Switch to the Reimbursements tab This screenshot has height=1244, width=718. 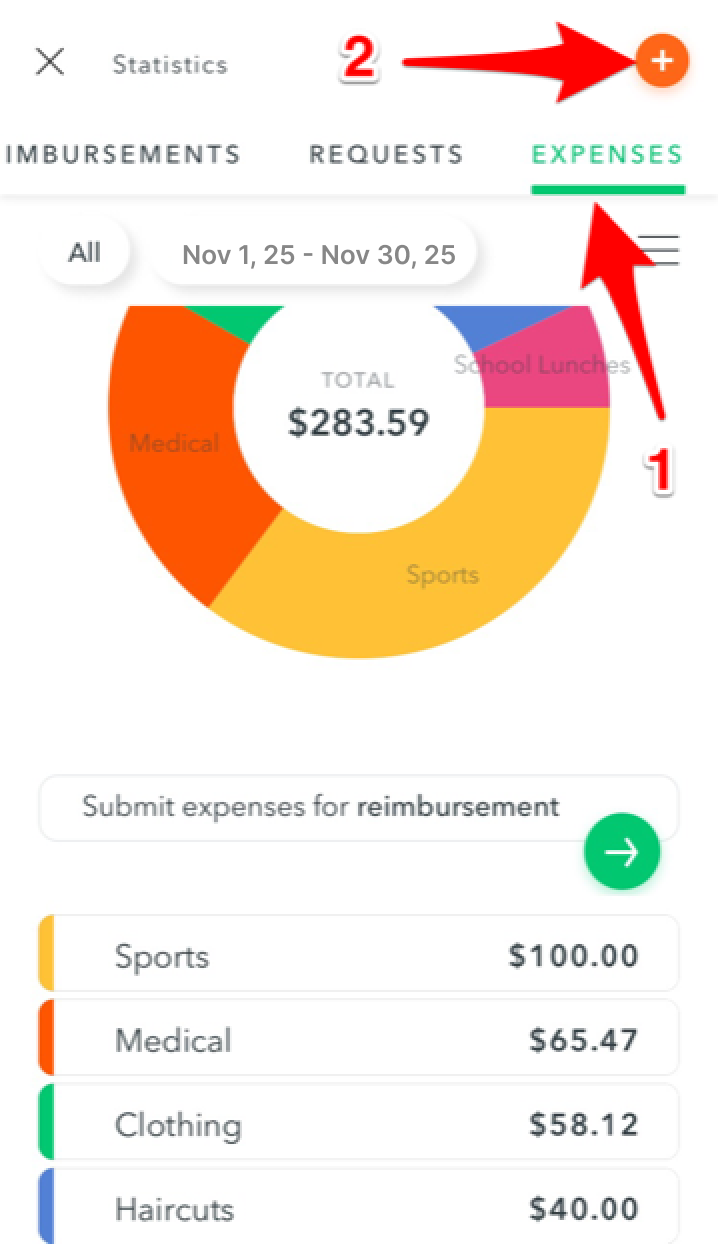click(122, 154)
